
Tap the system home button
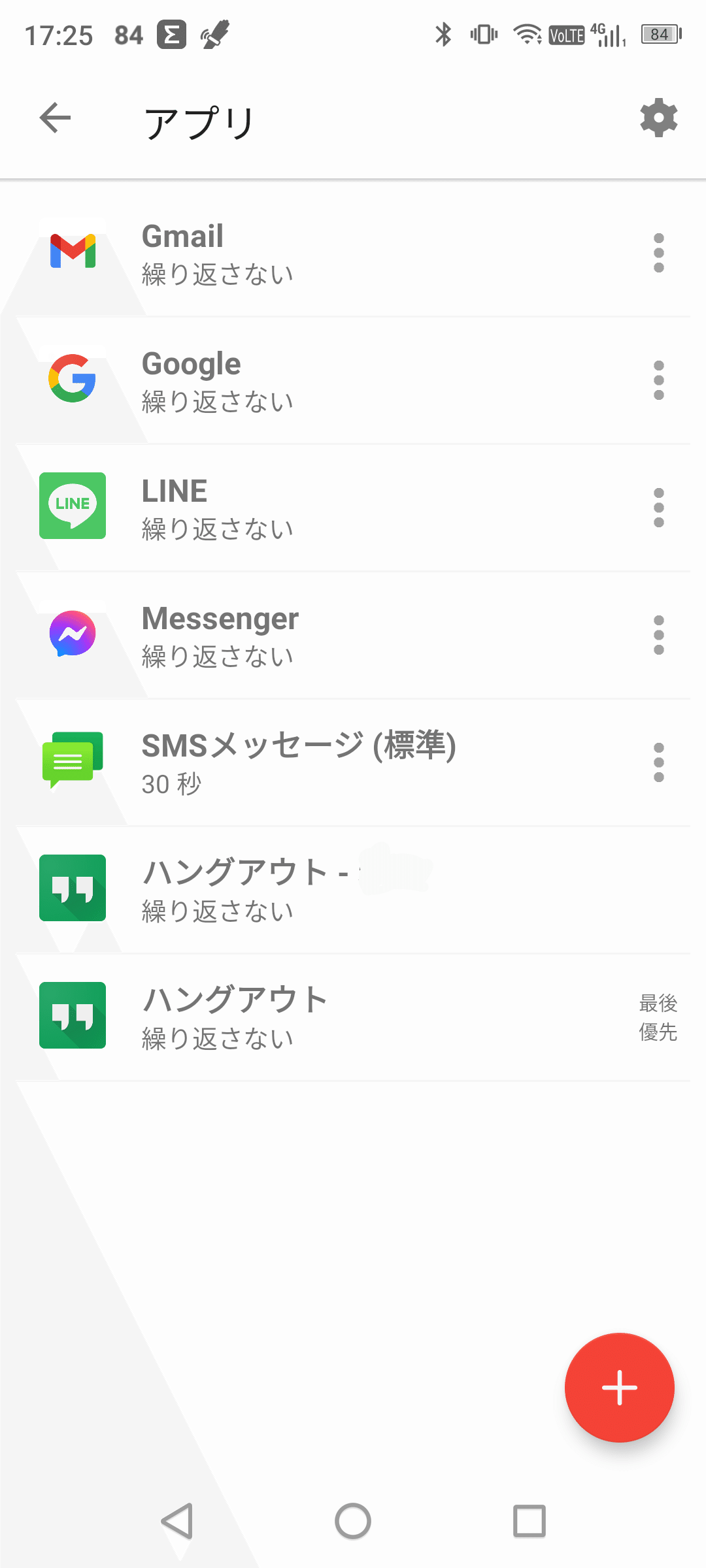pos(353,1521)
